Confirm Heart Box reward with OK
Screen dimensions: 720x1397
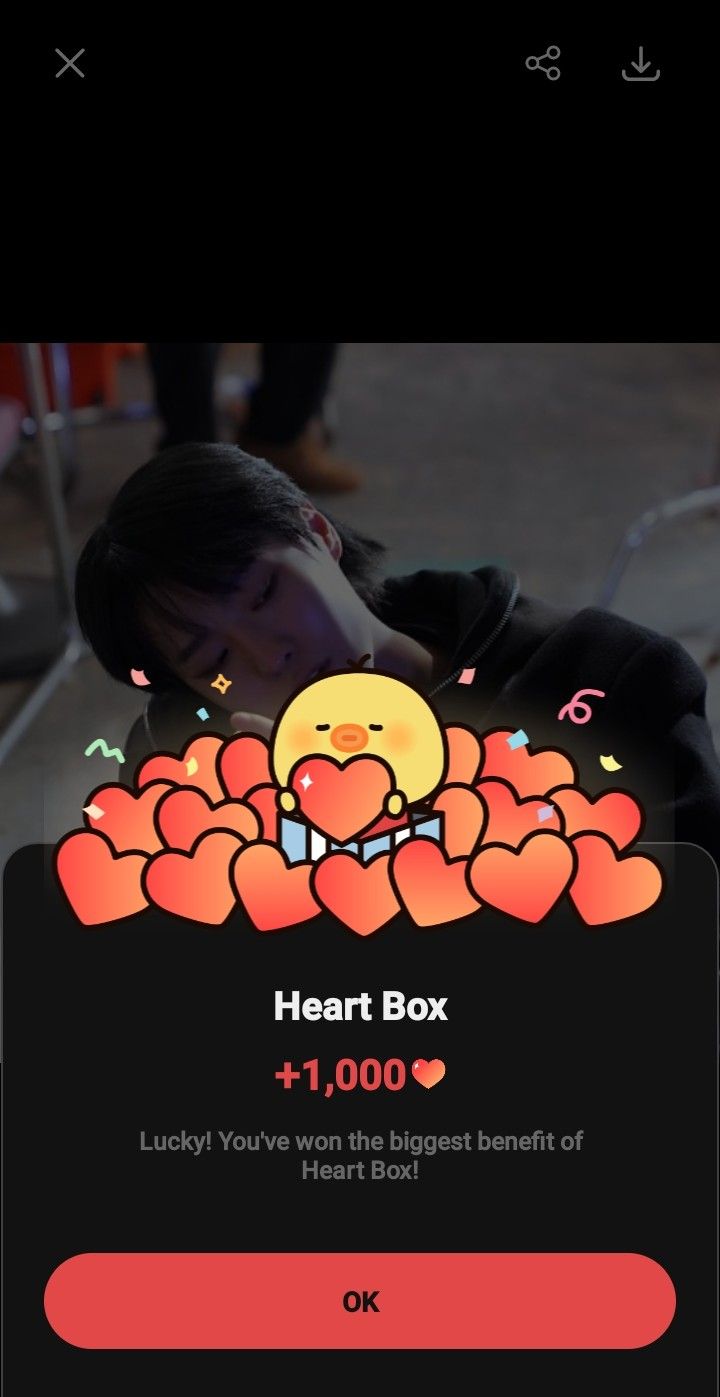point(360,1301)
